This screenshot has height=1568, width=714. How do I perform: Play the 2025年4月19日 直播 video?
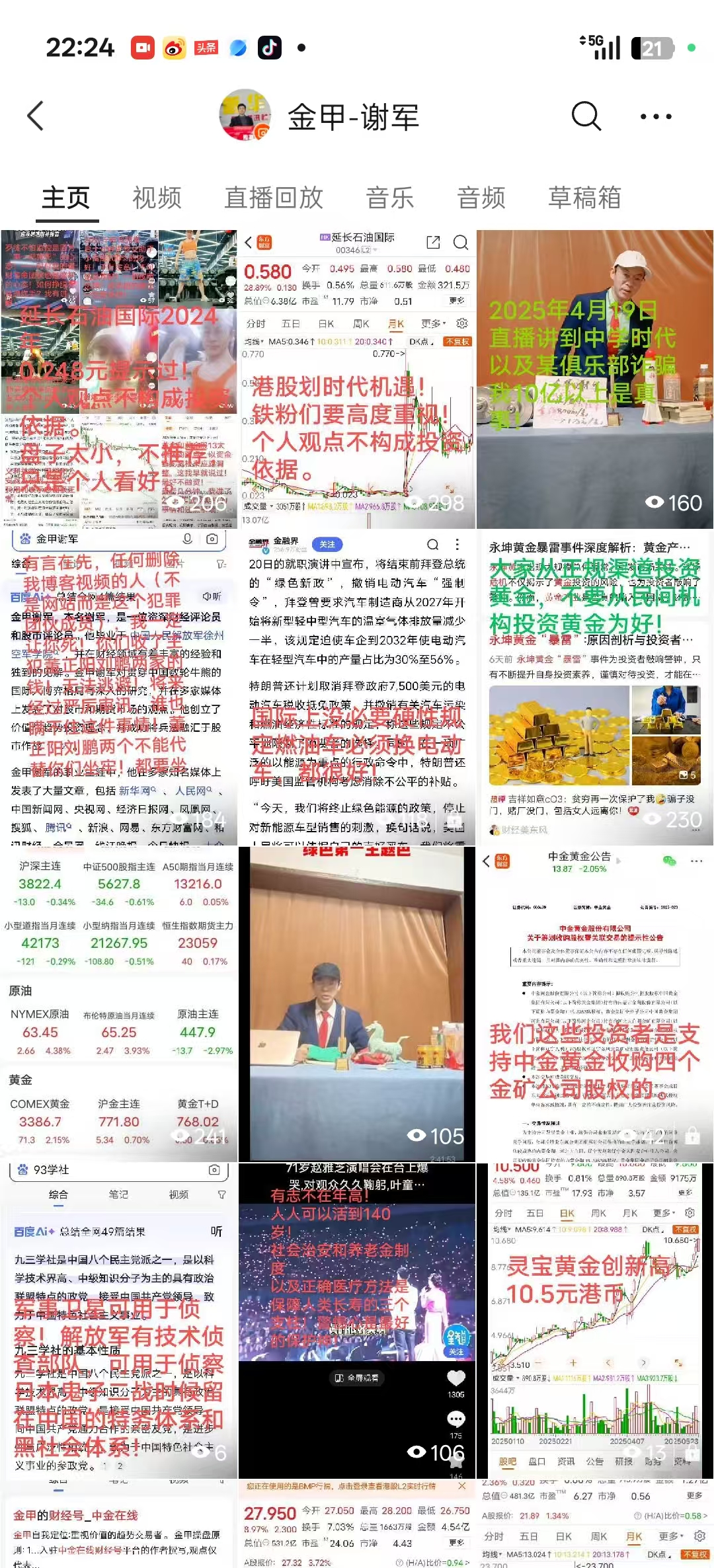tap(594, 378)
